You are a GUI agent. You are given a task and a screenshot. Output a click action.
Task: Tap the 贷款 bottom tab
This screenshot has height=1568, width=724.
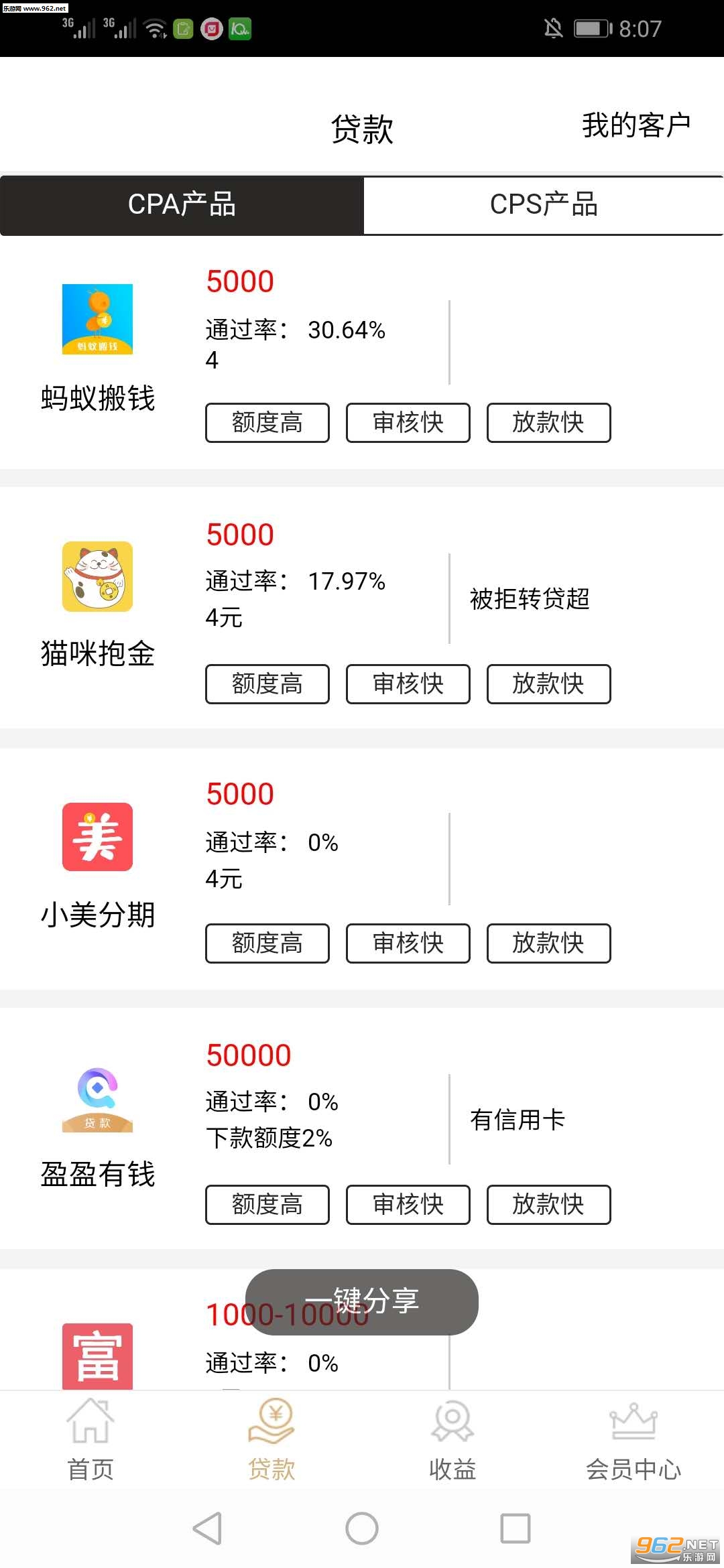271,1441
